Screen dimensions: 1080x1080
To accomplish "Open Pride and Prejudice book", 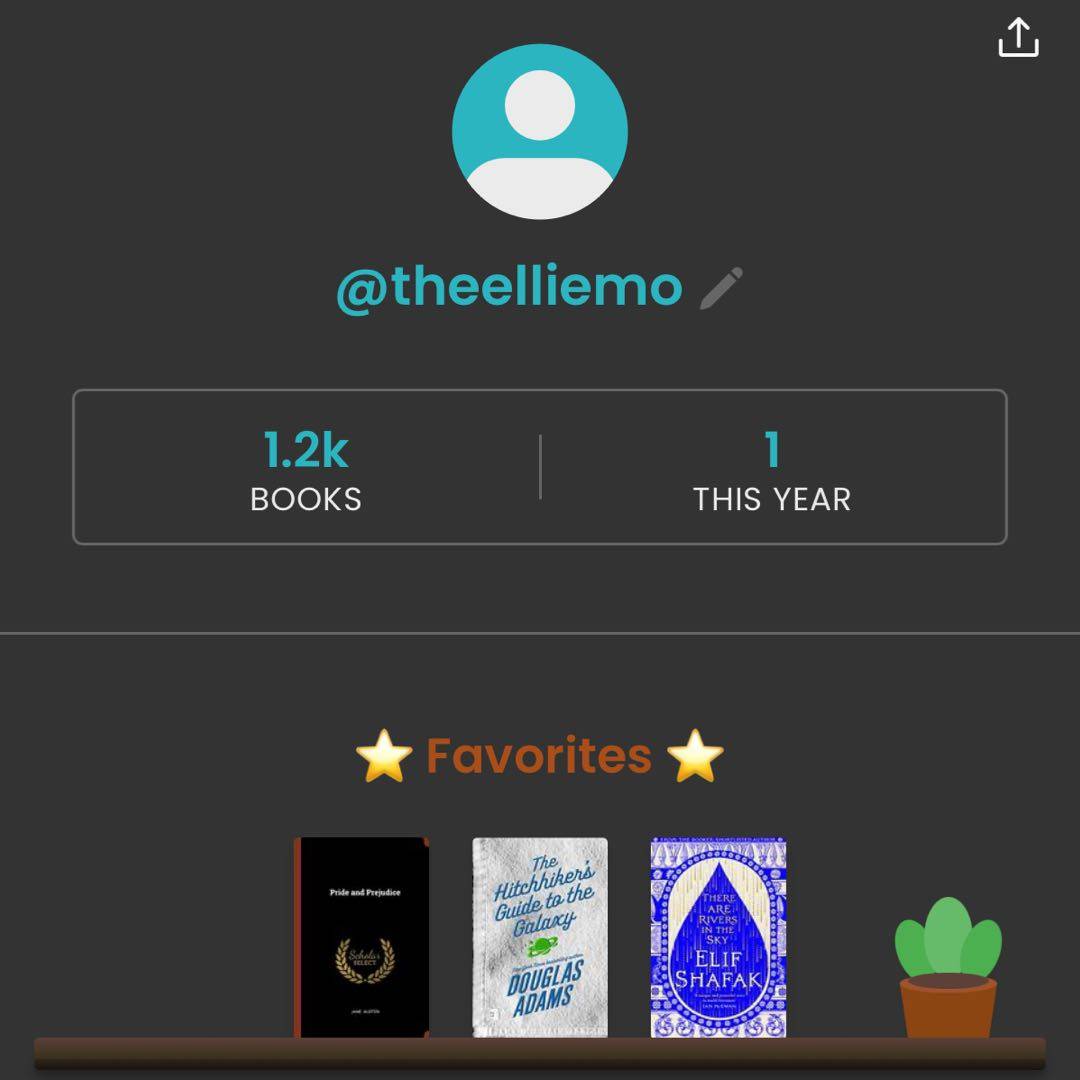I will click(x=362, y=937).
